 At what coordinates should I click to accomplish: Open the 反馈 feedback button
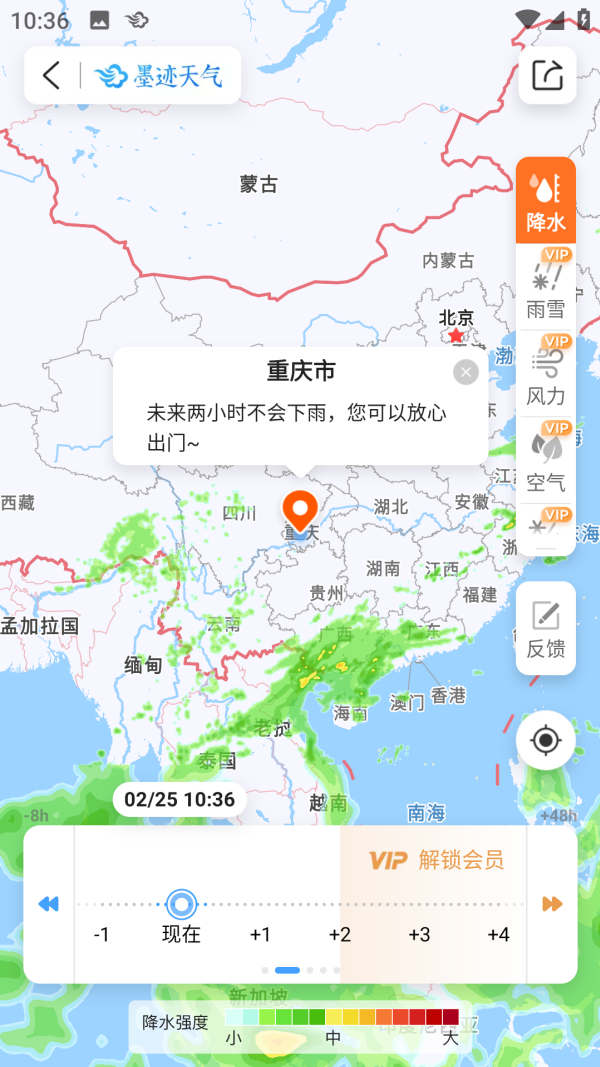(546, 629)
